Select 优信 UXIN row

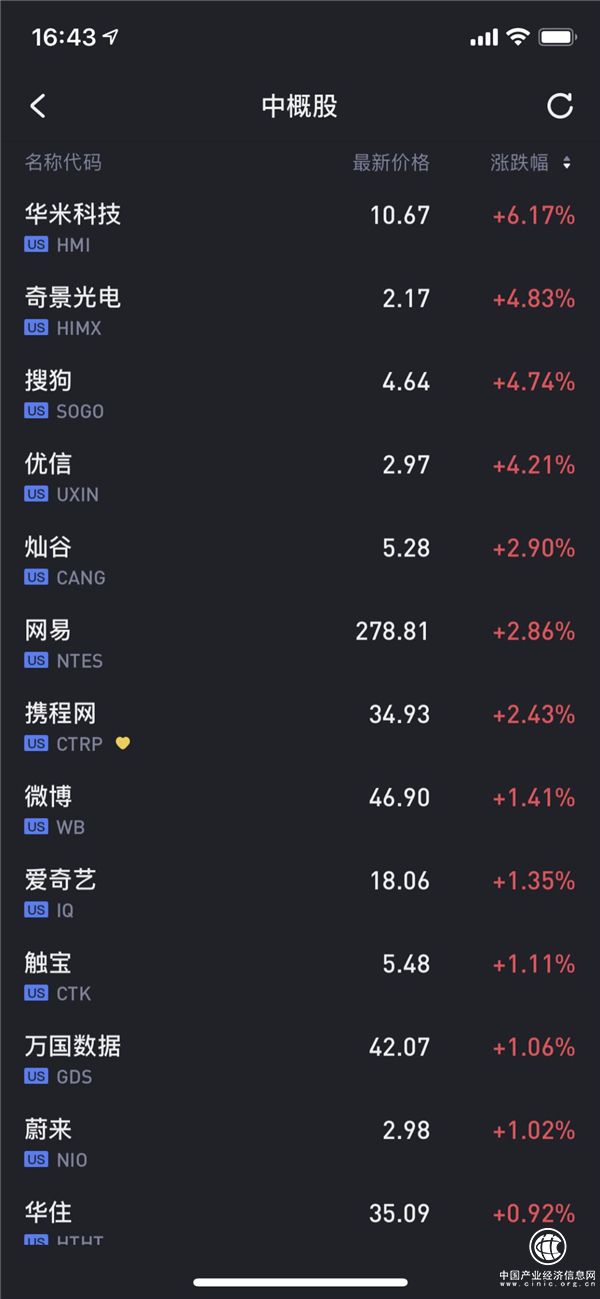click(x=300, y=477)
